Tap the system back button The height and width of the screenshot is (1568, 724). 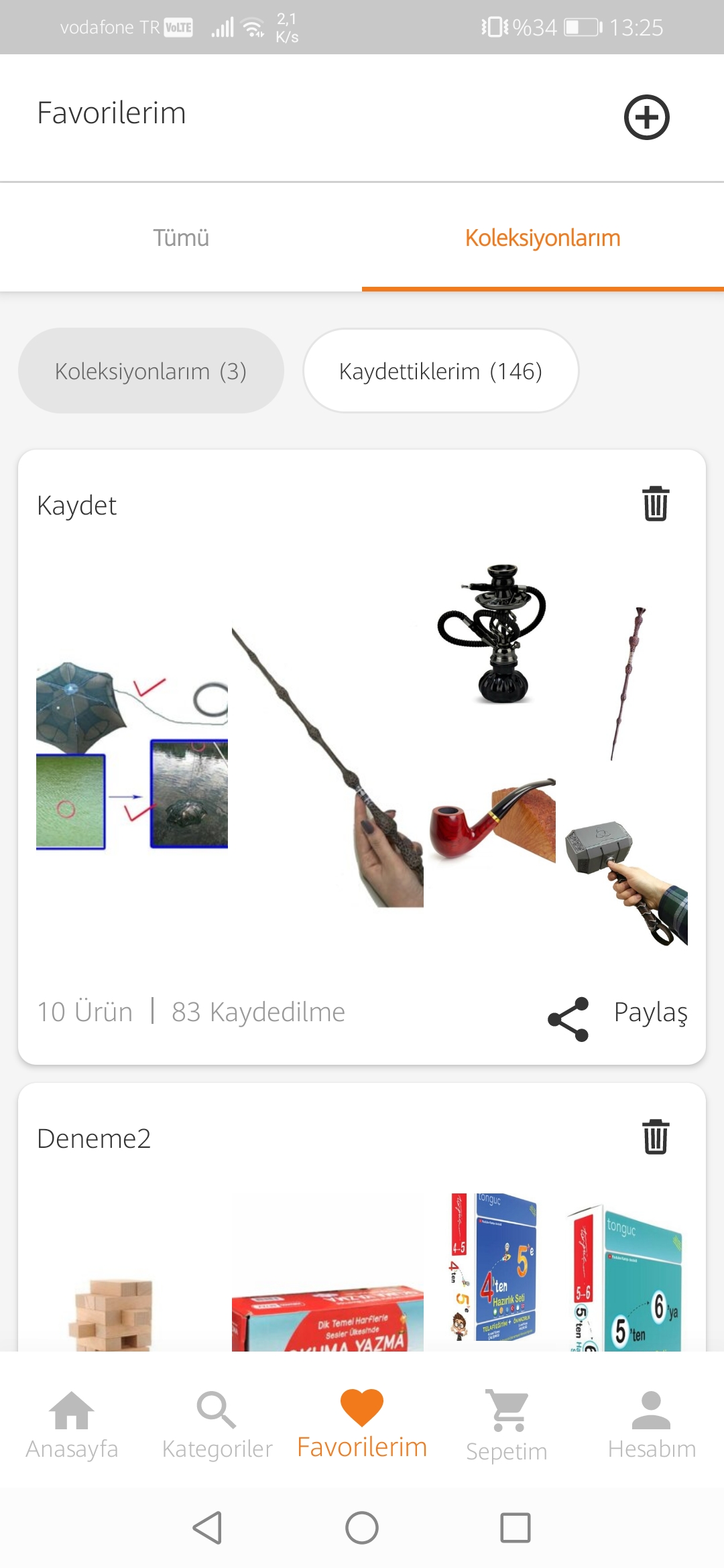(x=208, y=1528)
